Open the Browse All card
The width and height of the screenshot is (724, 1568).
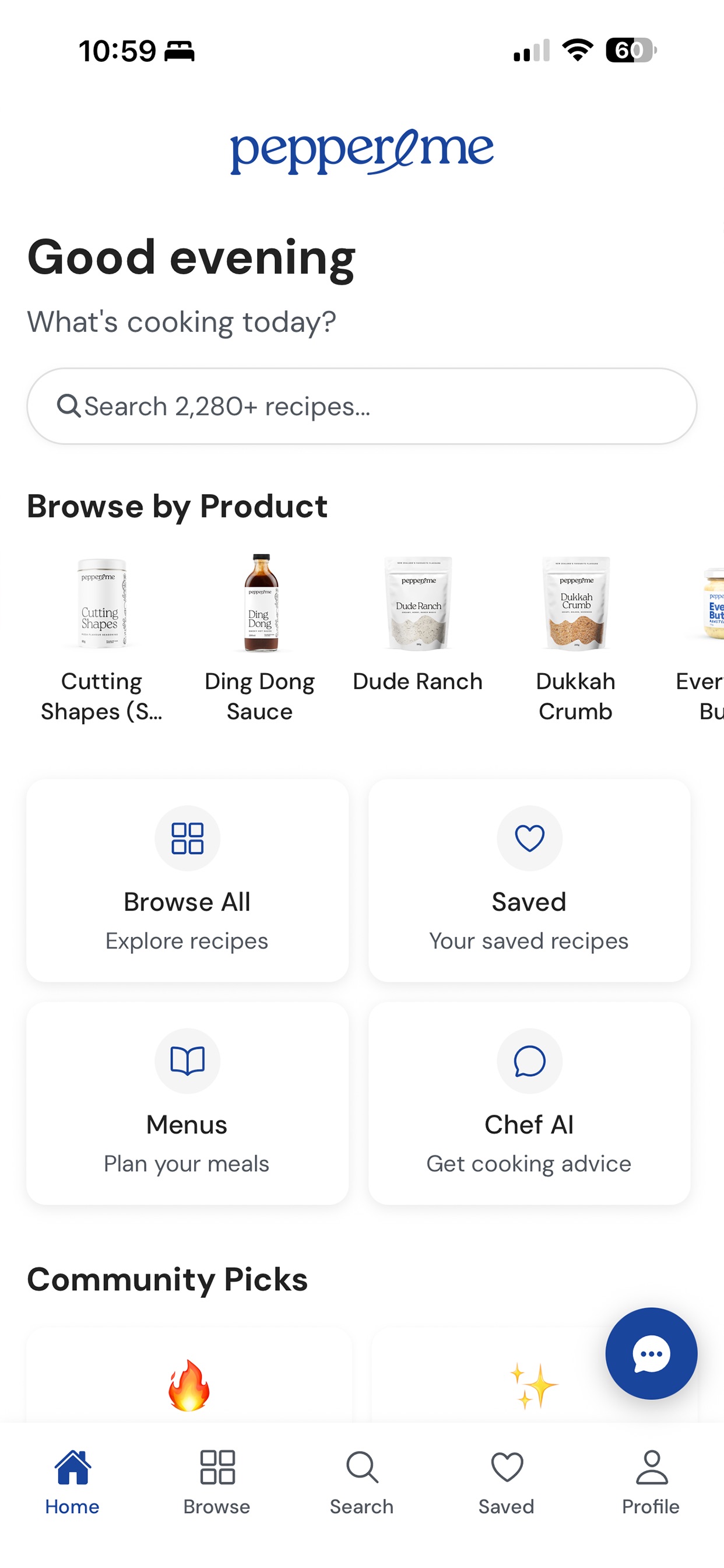(187, 880)
